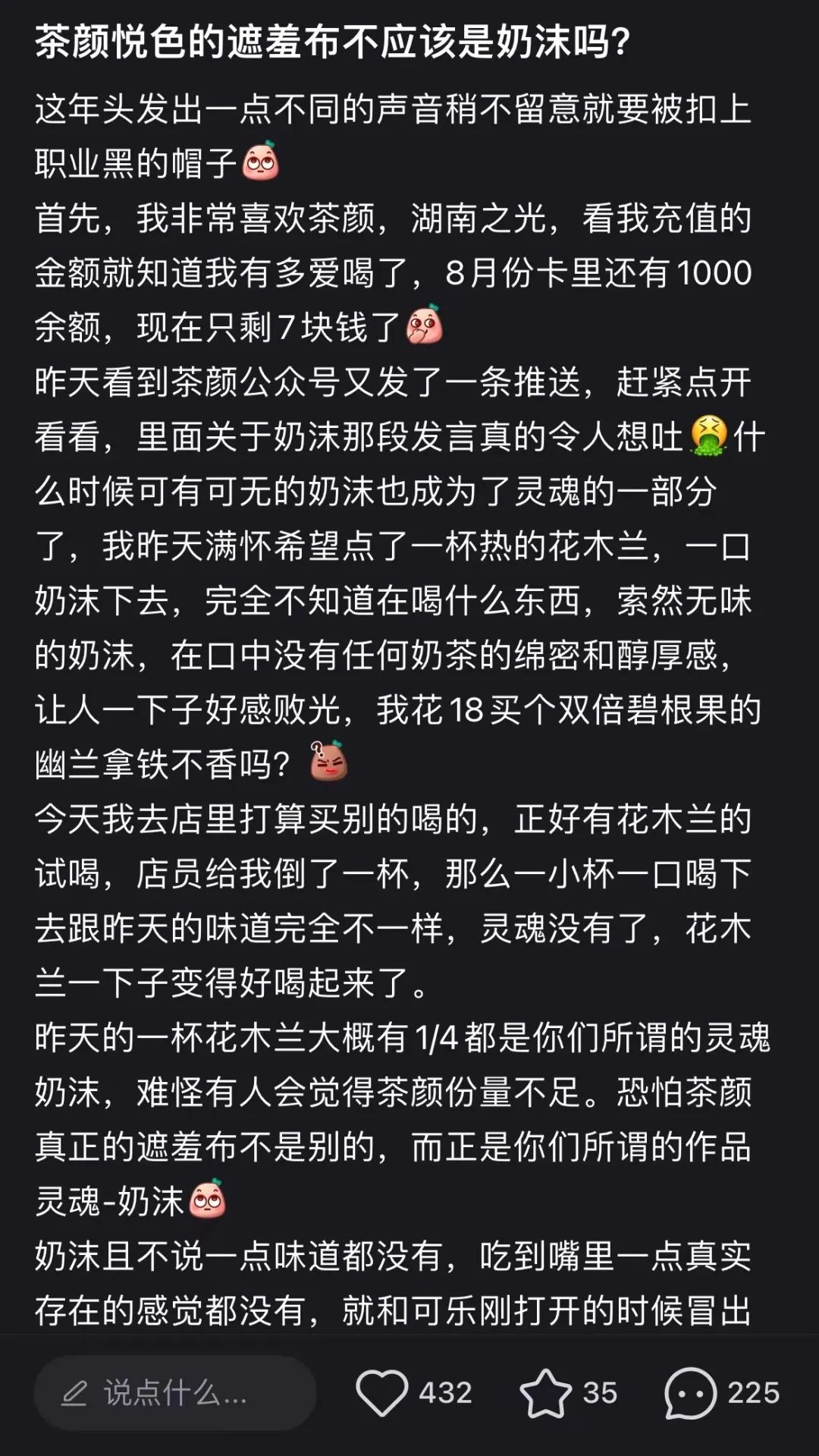Favorite this post with the star icon
Screen dimensions: 819x1456
[x=545, y=1393]
